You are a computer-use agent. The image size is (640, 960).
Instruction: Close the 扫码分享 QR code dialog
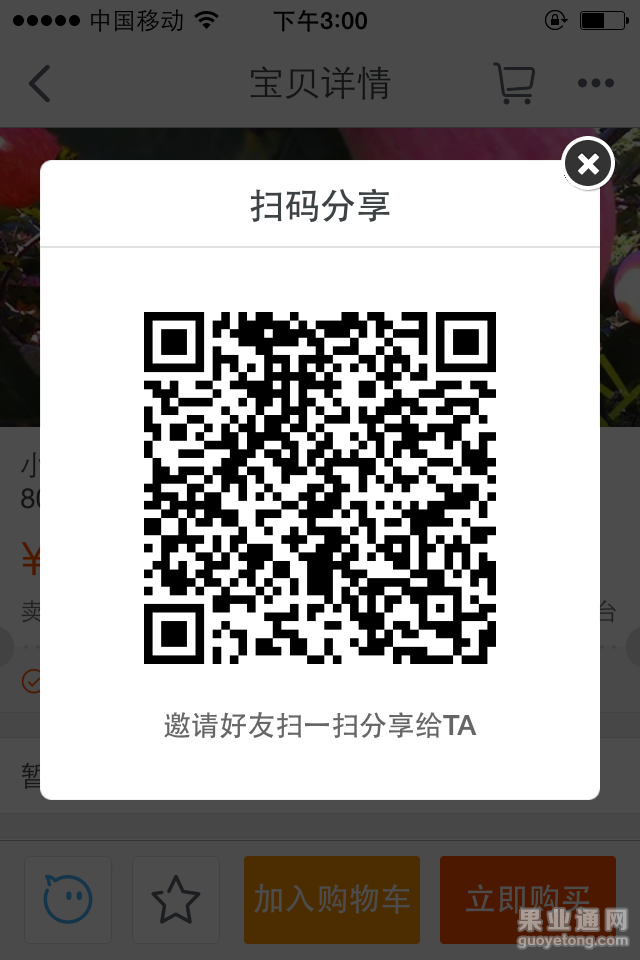click(x=588, y=163)
